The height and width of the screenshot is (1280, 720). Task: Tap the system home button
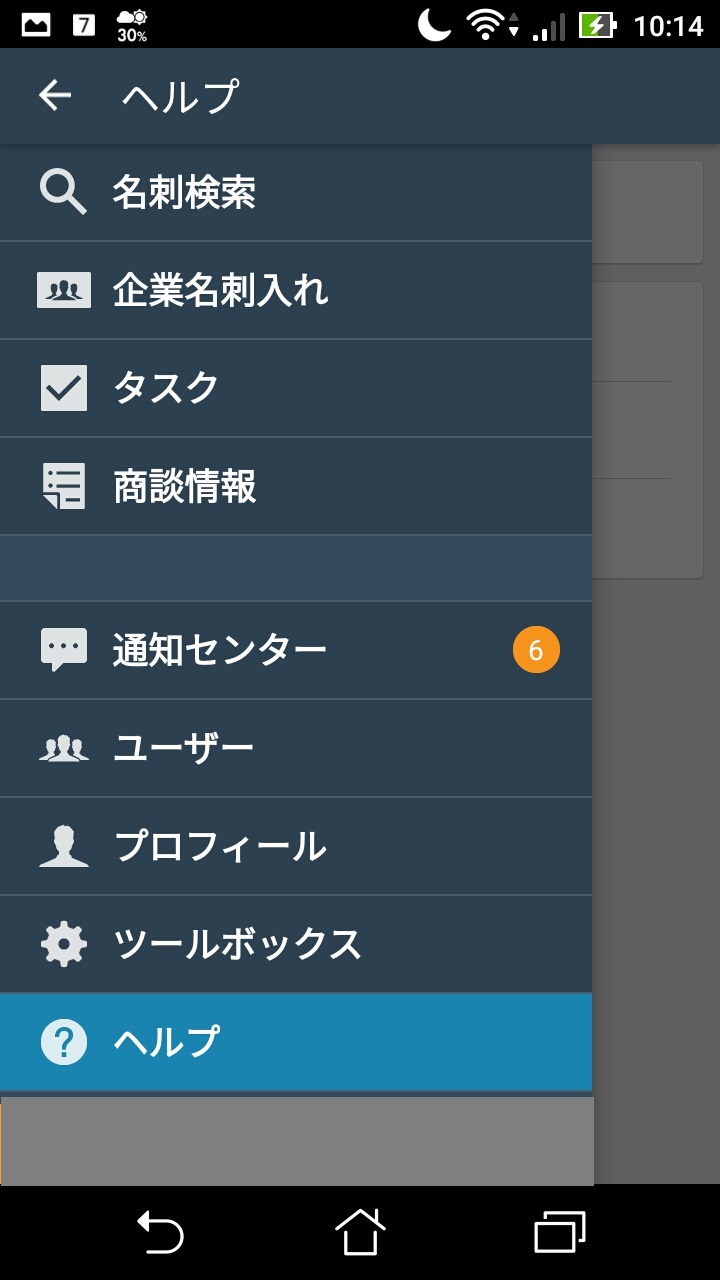[x=360, y=1232]
